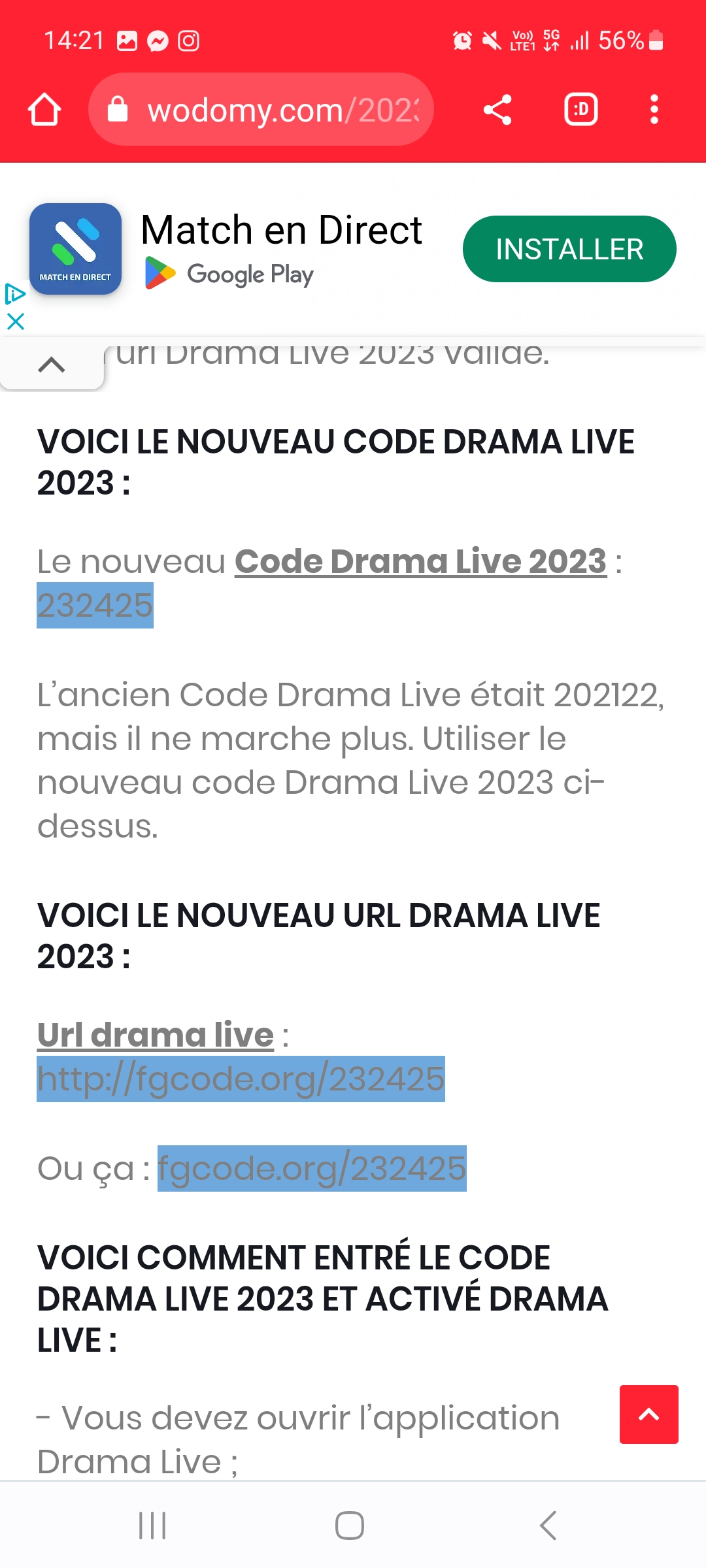Open the Match en Direct ad
706x1568 pixels.
pos(282,249)
